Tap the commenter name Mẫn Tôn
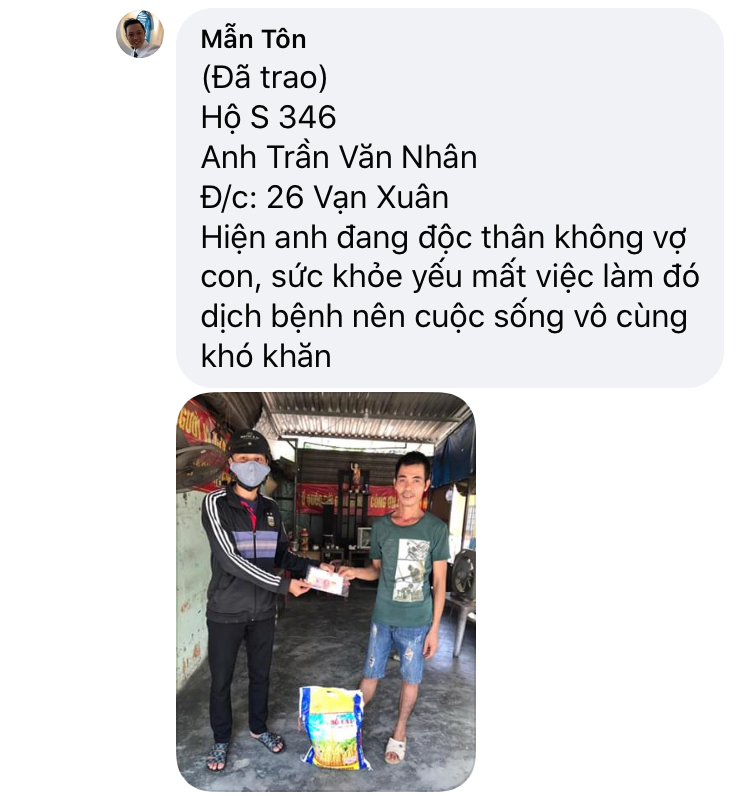The image size is (750, 796). [x=253, y=40]
